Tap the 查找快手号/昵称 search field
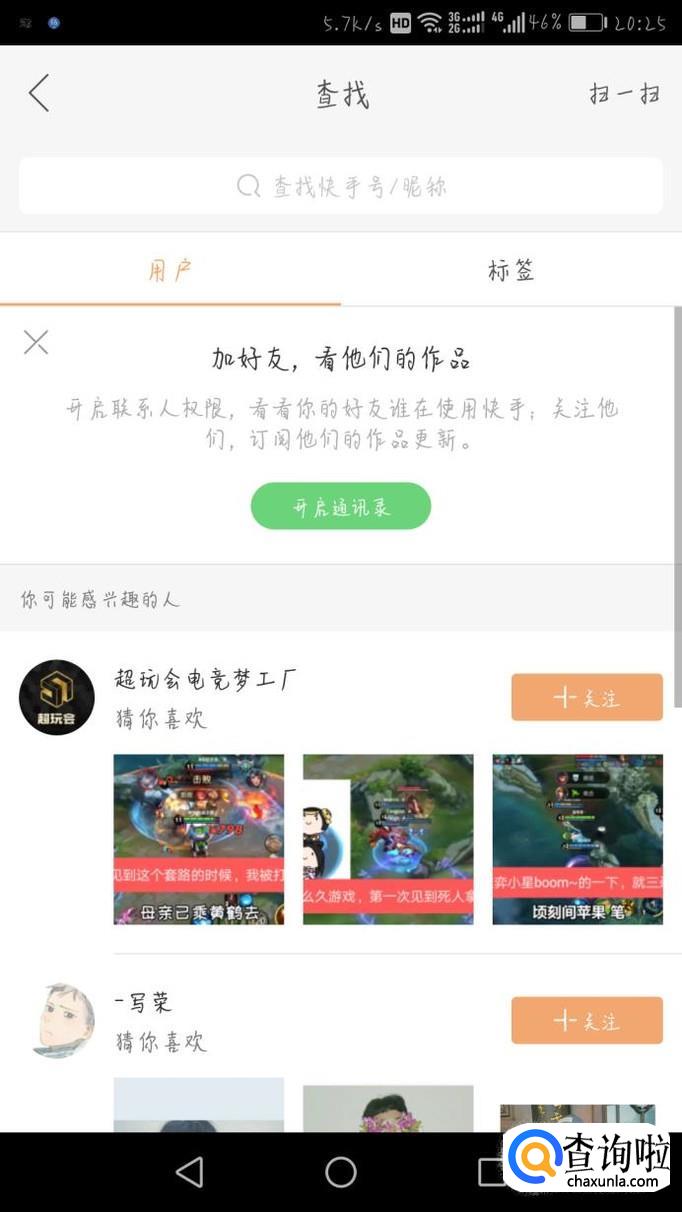Image resolution: width=682 pixels, height=1212 pixels. 341,186
